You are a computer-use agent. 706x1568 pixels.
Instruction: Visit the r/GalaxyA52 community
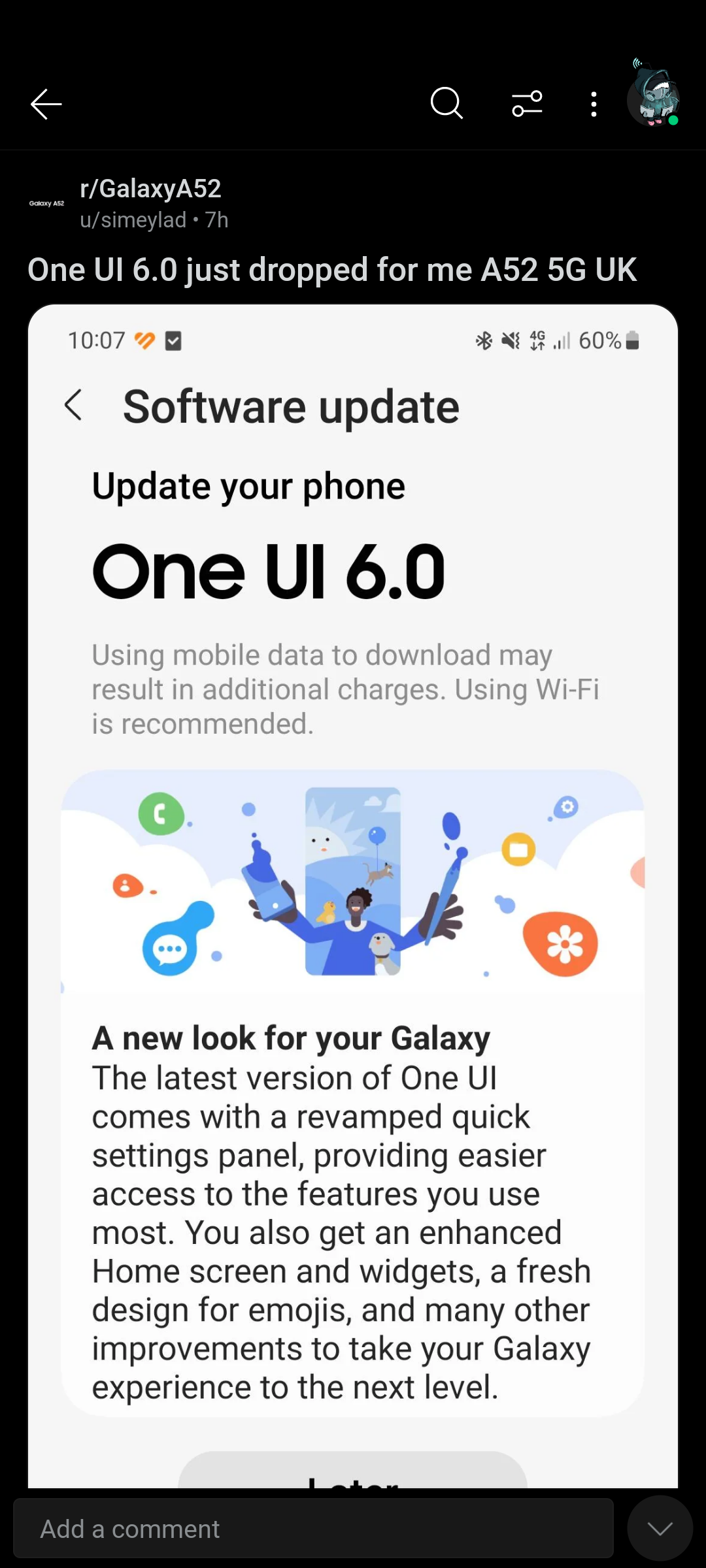pos(150,189)
